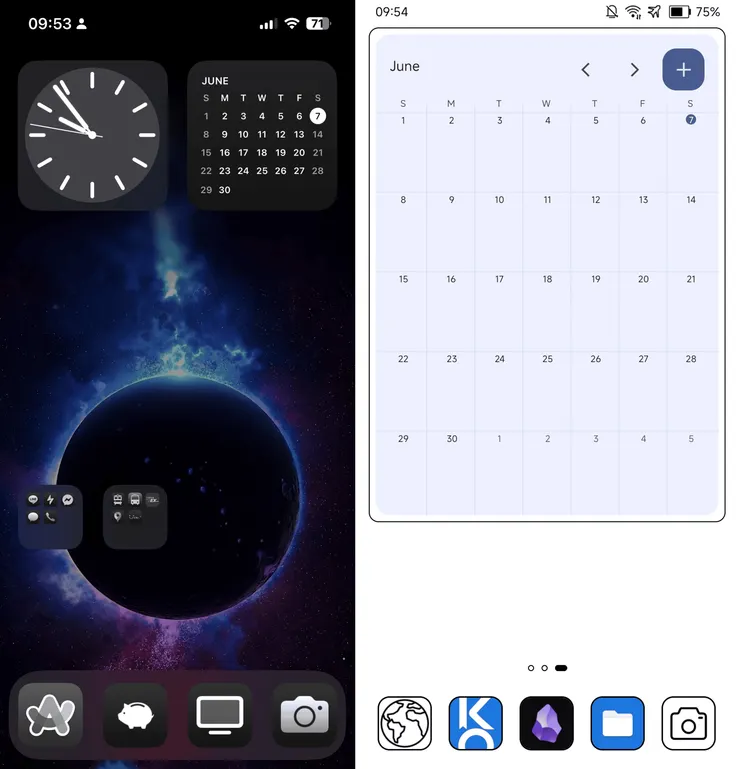
Task: Select June 18 in the light calendar
Action: pos(547,300)
